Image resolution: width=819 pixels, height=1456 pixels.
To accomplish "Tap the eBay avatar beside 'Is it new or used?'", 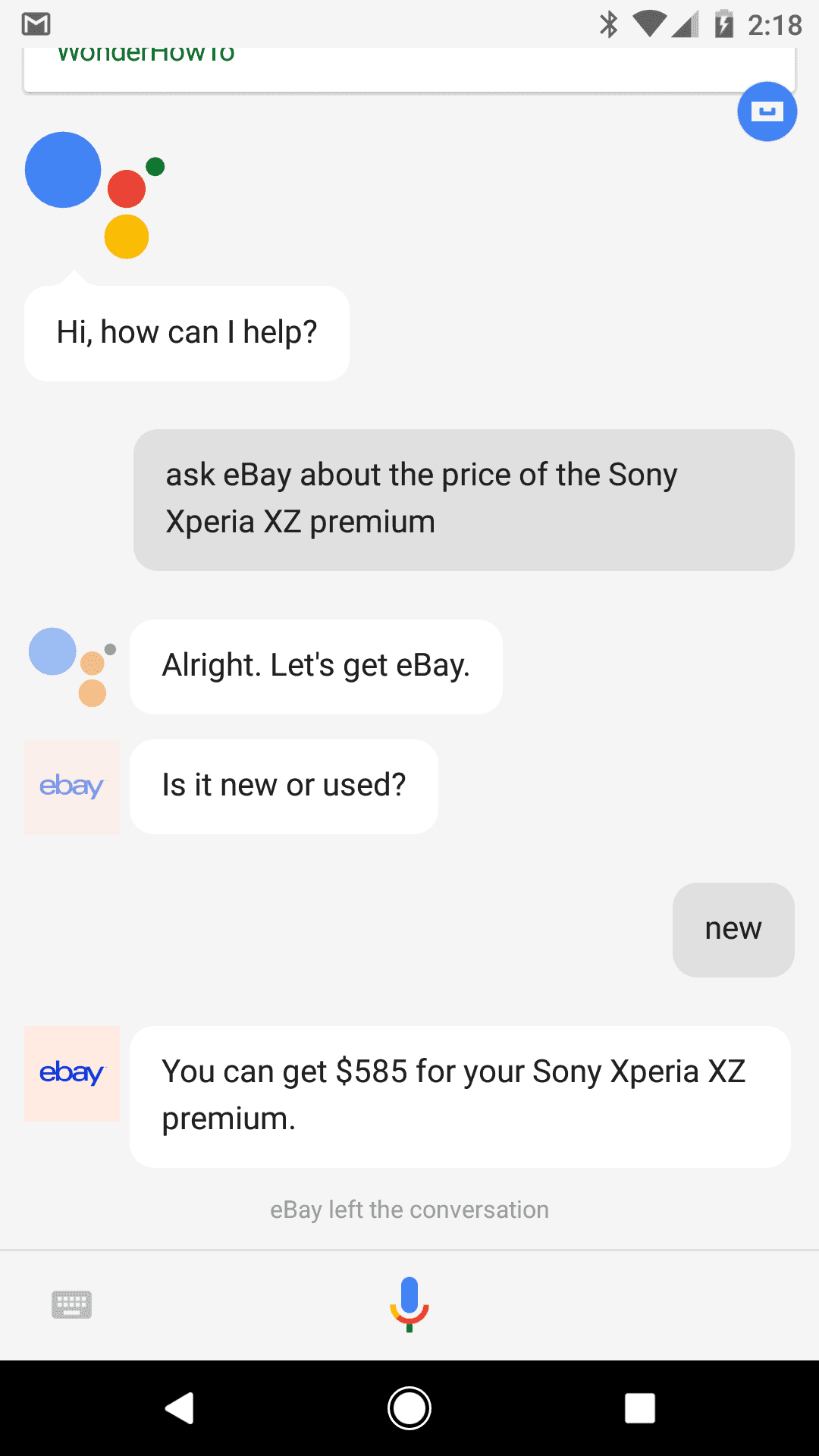I will click(71, 786).
